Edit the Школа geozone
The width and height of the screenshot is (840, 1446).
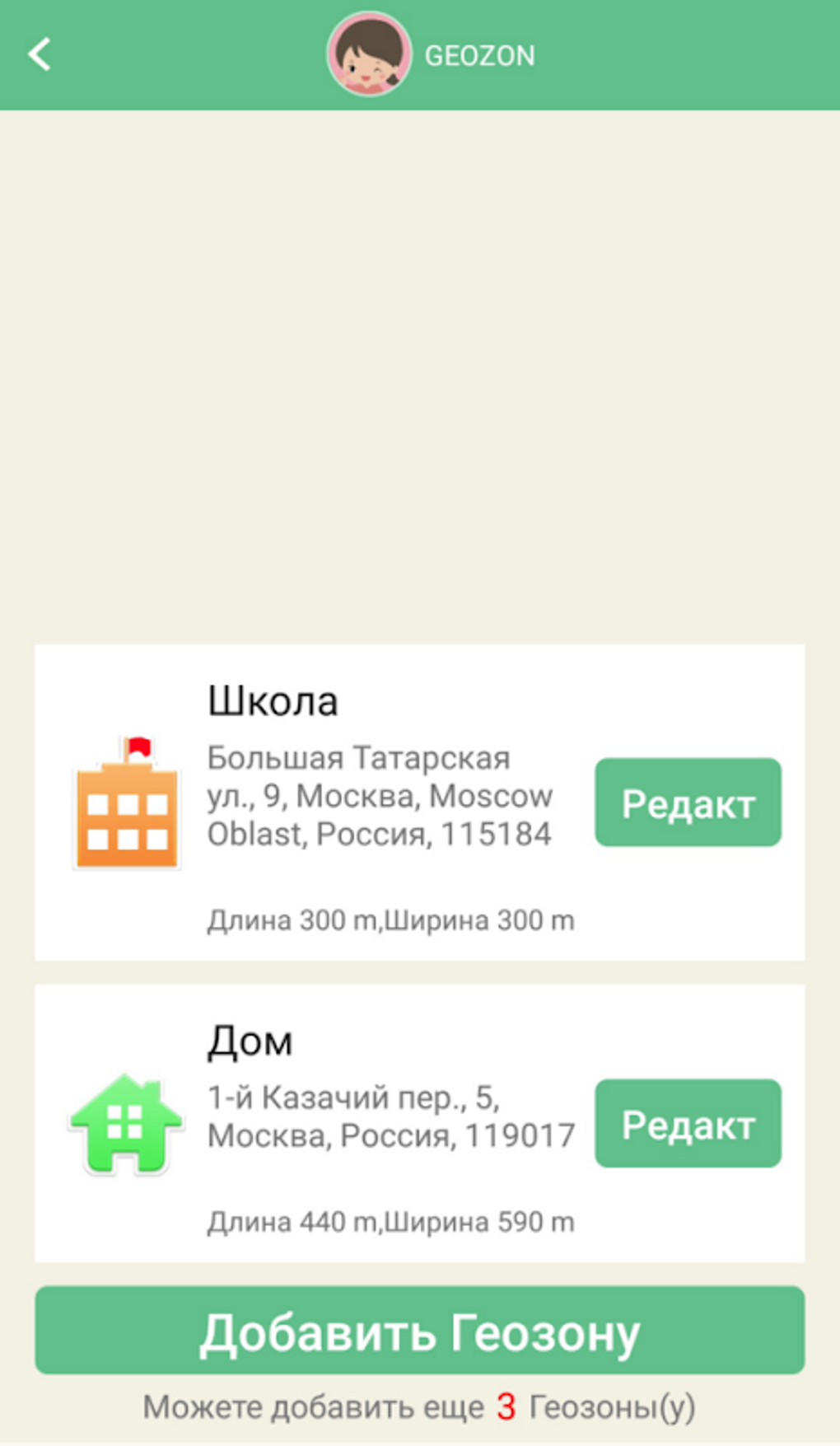(x=688, y=803)
